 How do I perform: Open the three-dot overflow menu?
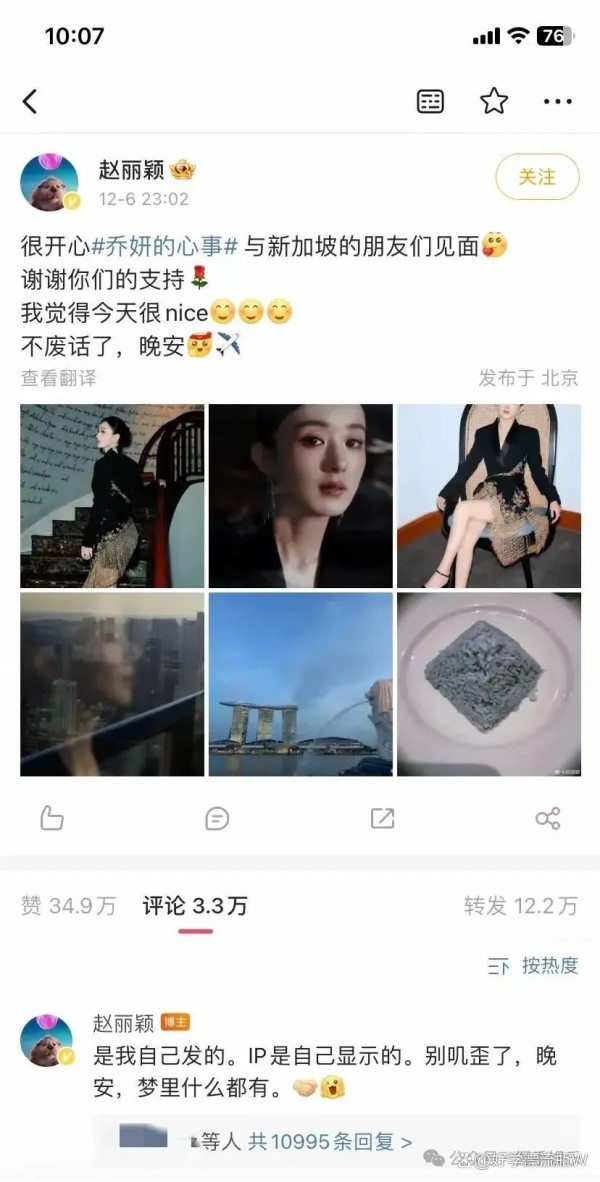(559, 101)
